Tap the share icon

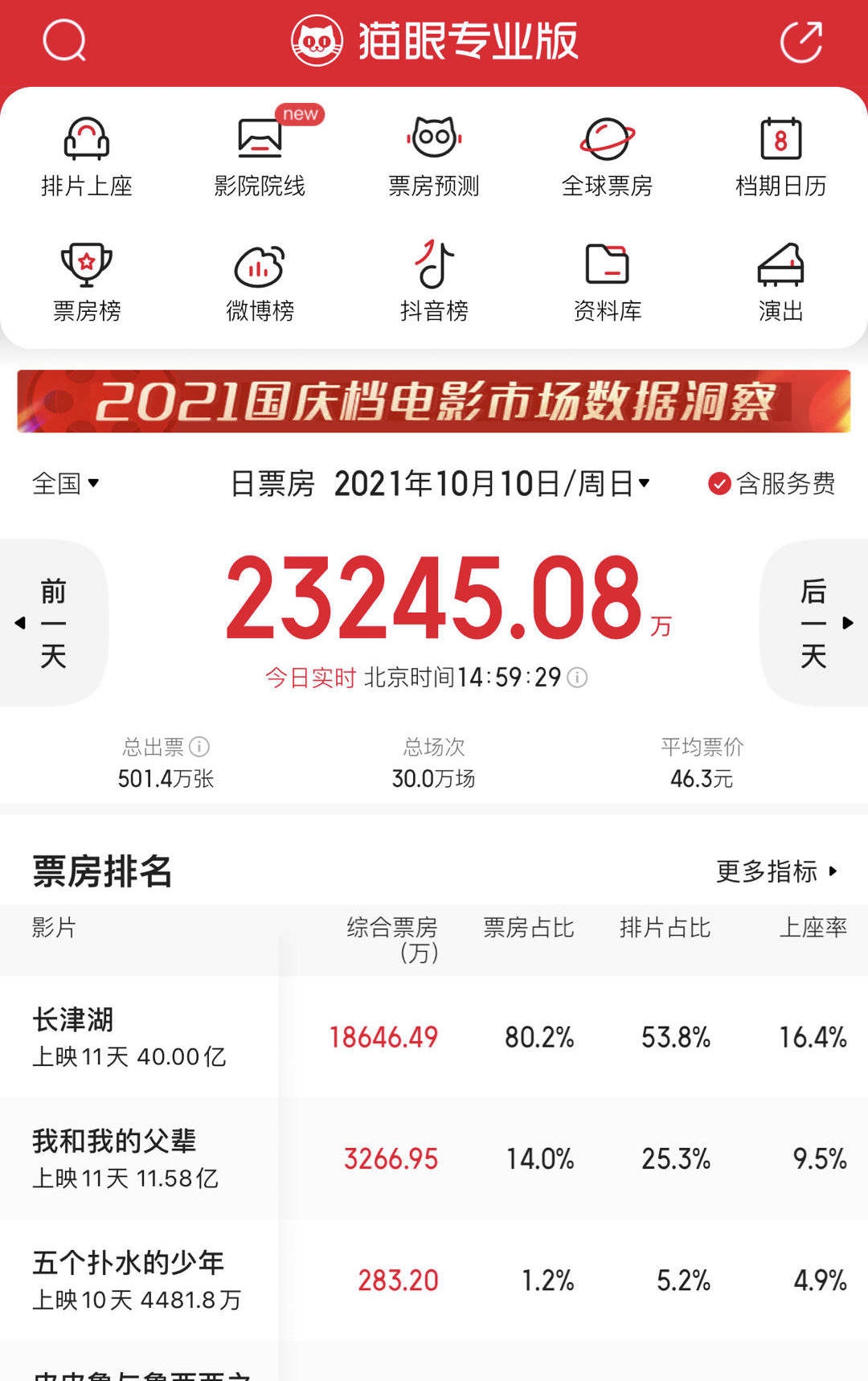[x=801, y=41]
